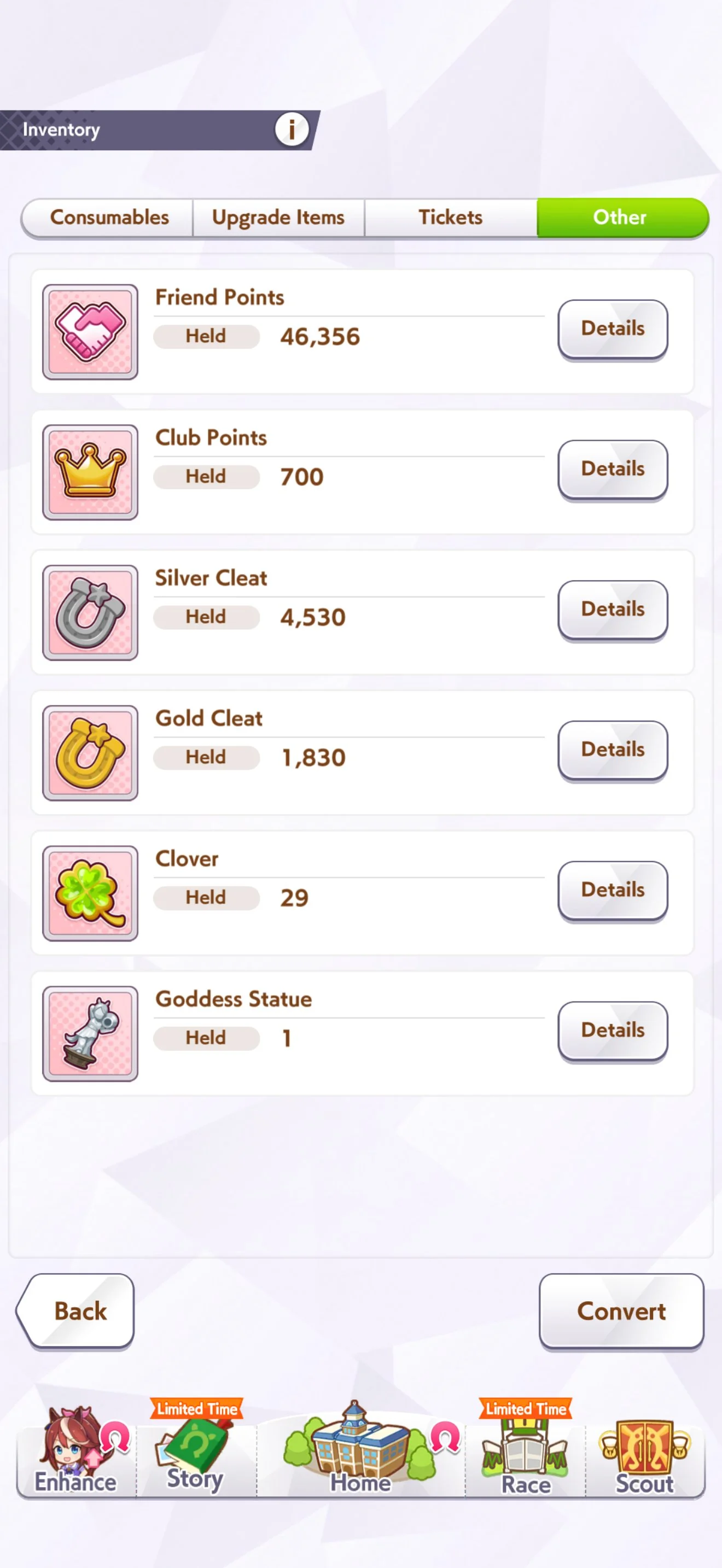Image resolution: width=722 pixels, height=1568 pixels.
Task: Return to the Home screen
Action: point(360,1452)
